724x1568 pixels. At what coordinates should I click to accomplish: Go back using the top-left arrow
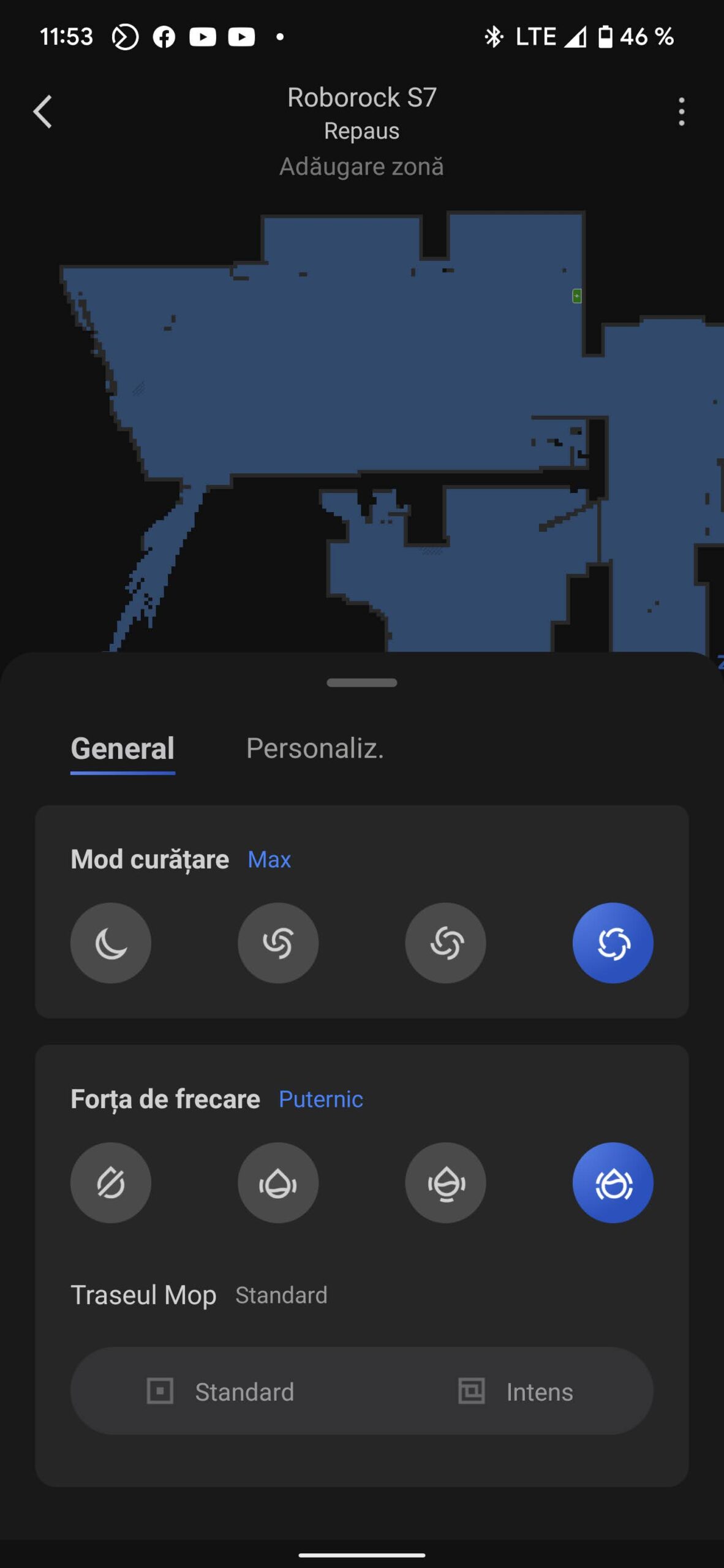(42, 112)
